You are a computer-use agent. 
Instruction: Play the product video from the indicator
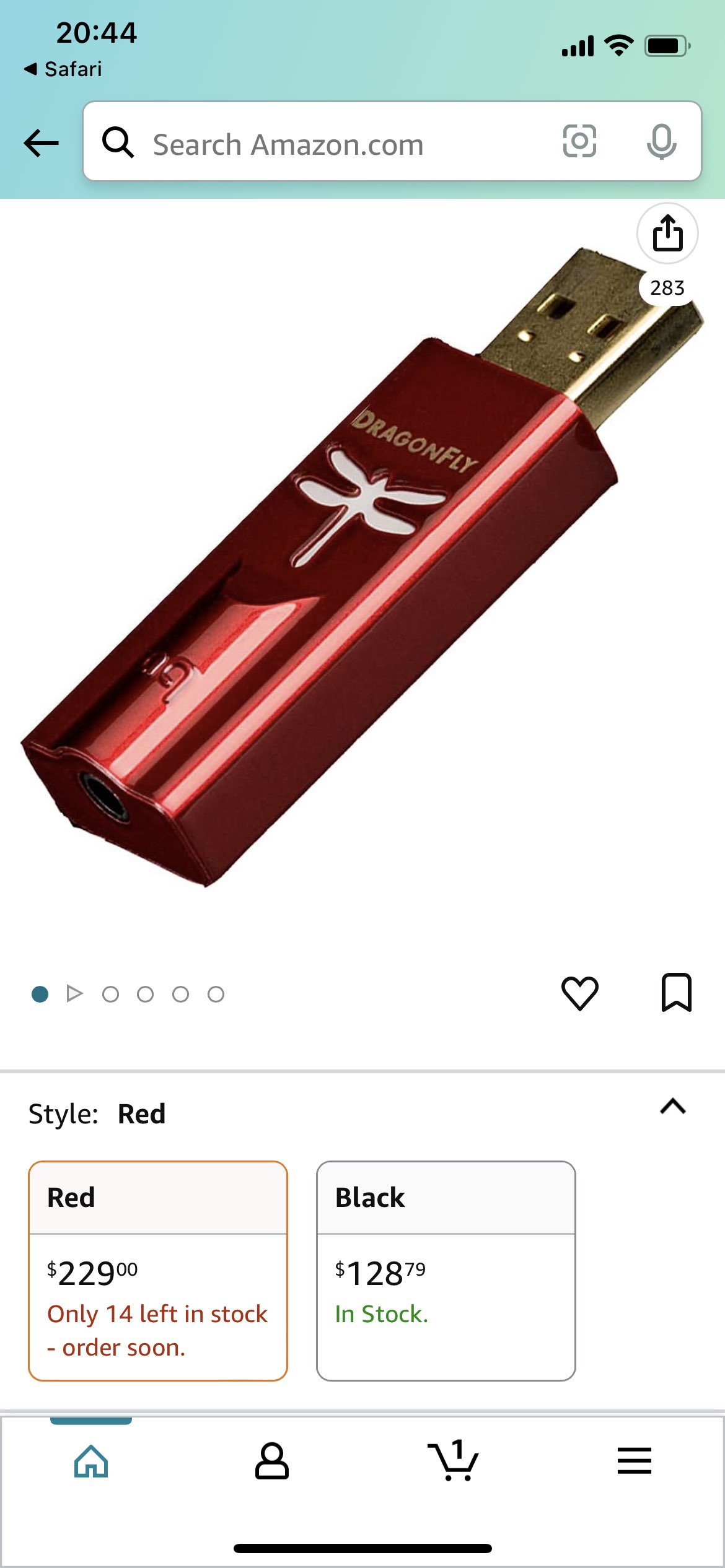(x=74, y=993)
